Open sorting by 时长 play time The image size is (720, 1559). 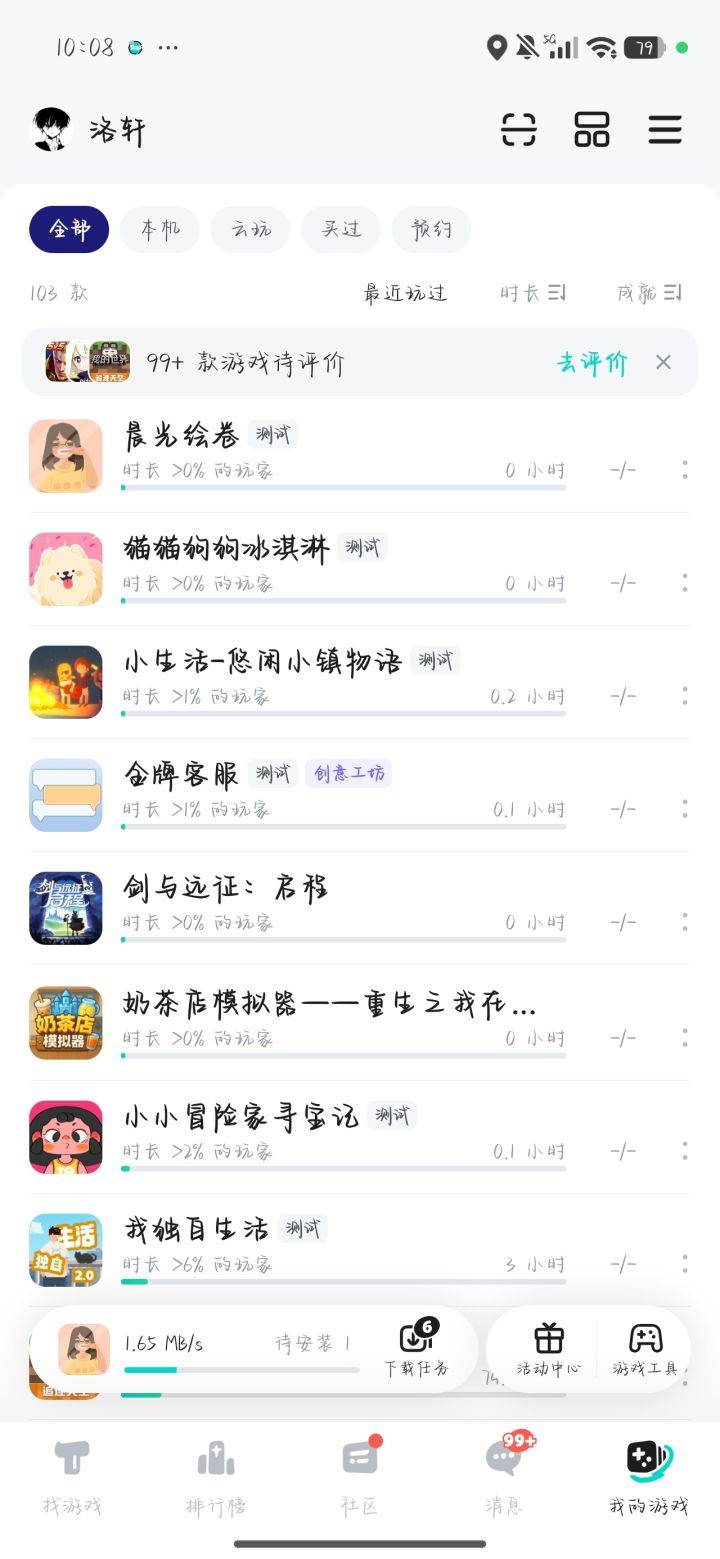pyautogui.click(x=534, y=292)
